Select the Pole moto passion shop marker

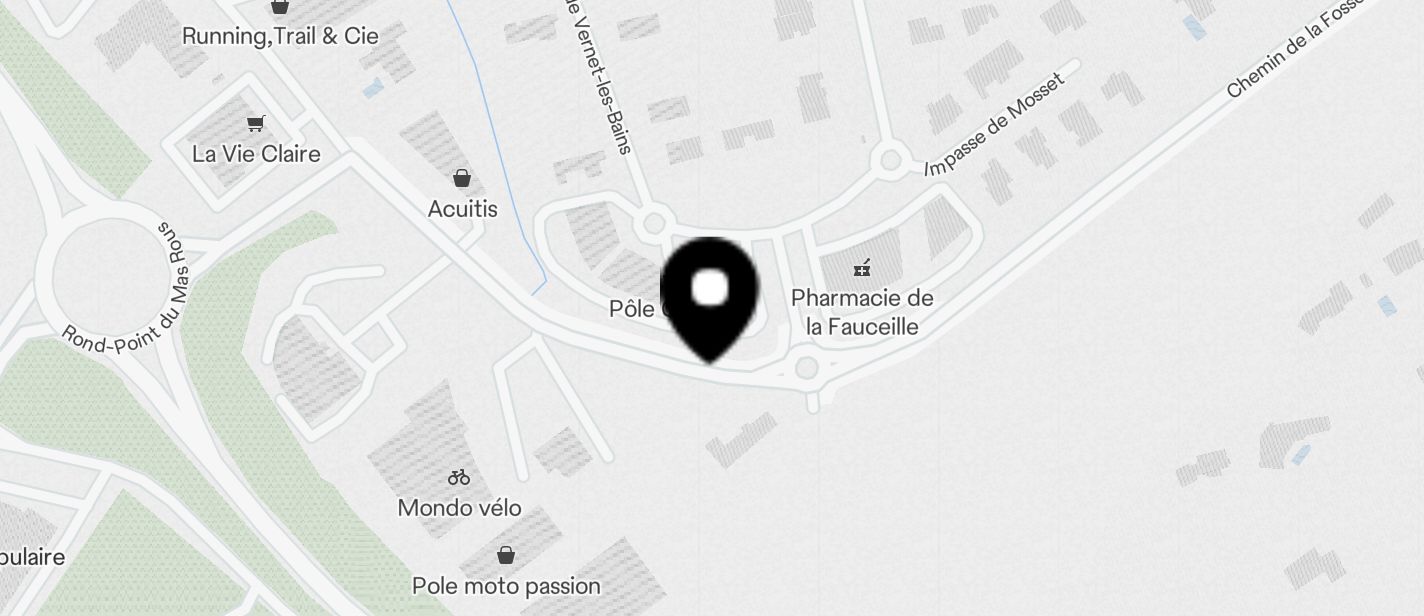pyautogui.click(x=506, y=555)
